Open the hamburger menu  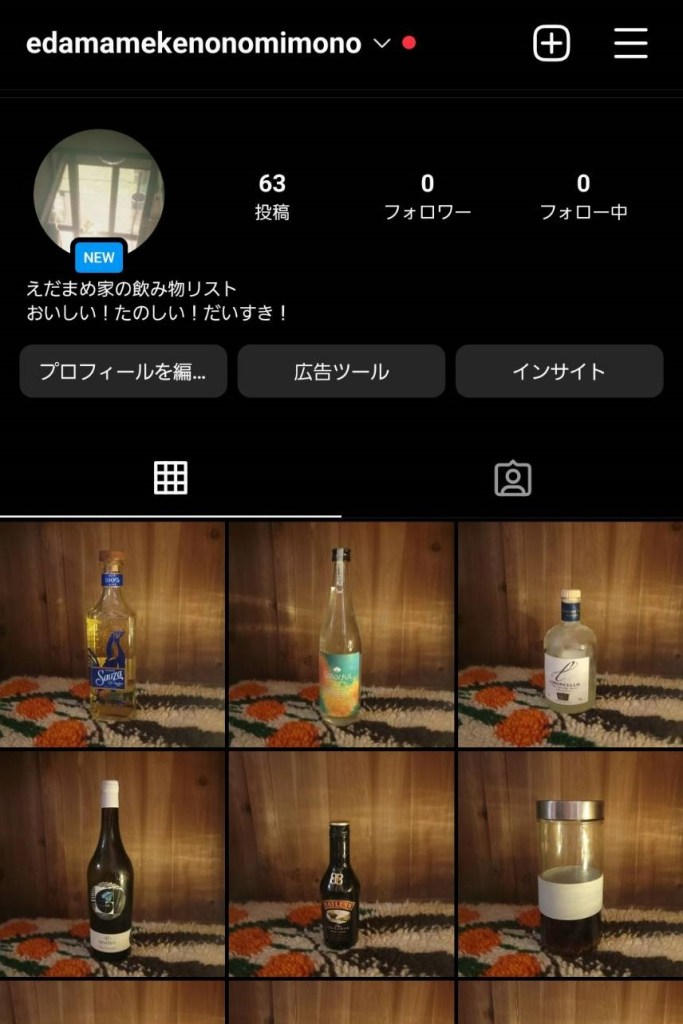(630, 44)
